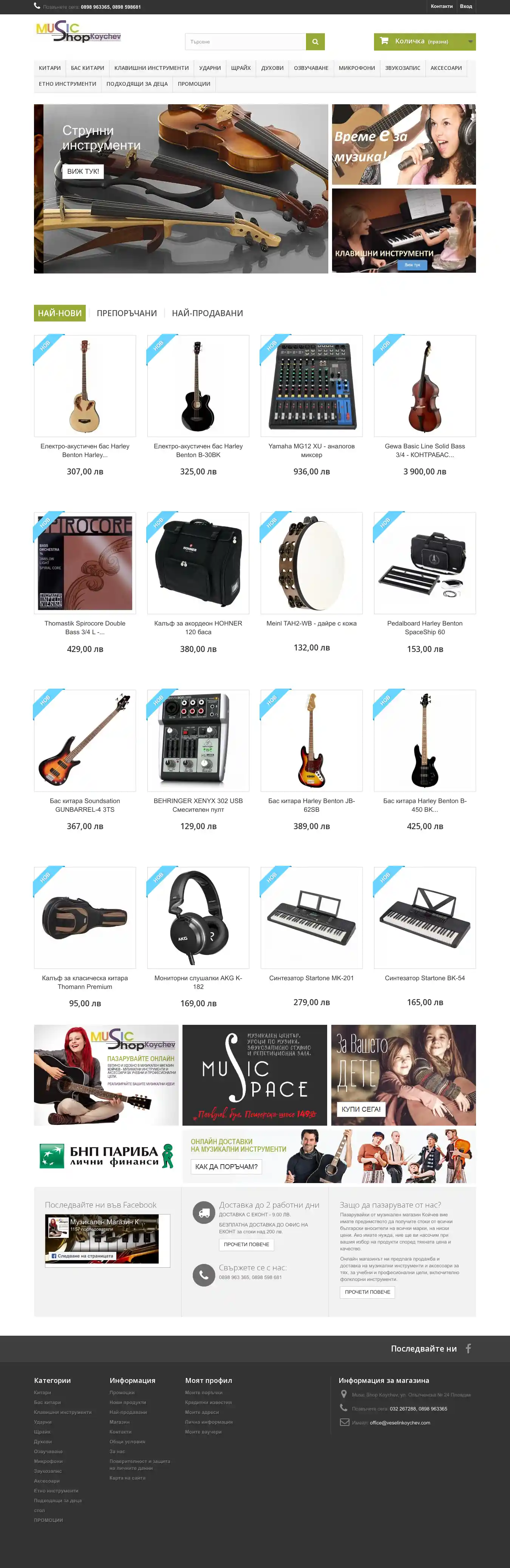
Task: Switch to the ПРЕПОРЪЧАНИ tab
Action: click(x=127, y=313)
